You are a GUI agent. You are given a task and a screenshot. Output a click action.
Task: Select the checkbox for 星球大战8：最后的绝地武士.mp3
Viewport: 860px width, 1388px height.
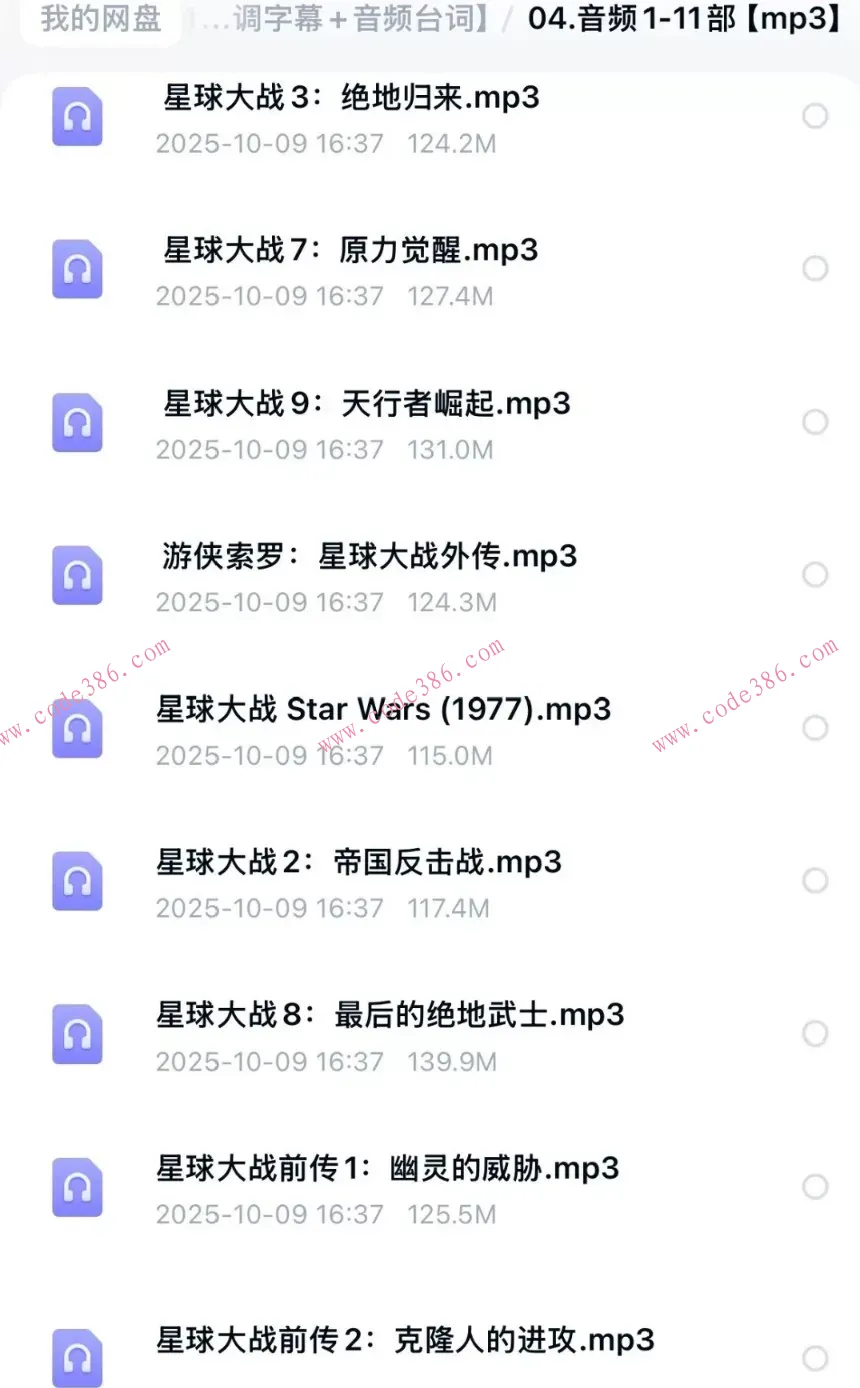(x=815, y=1034)
